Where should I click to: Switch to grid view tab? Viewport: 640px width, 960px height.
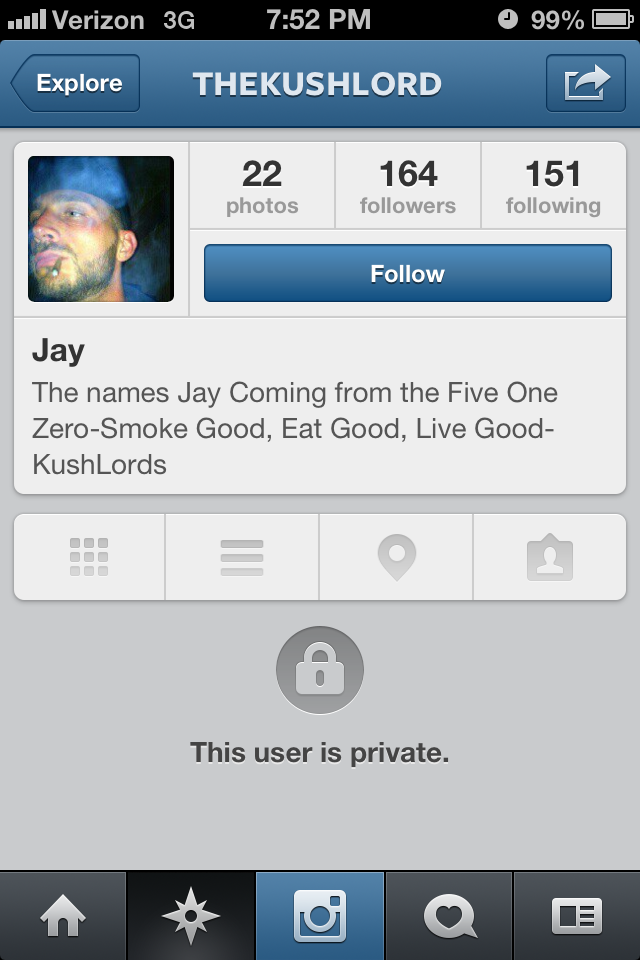click(x=89, y=557)
